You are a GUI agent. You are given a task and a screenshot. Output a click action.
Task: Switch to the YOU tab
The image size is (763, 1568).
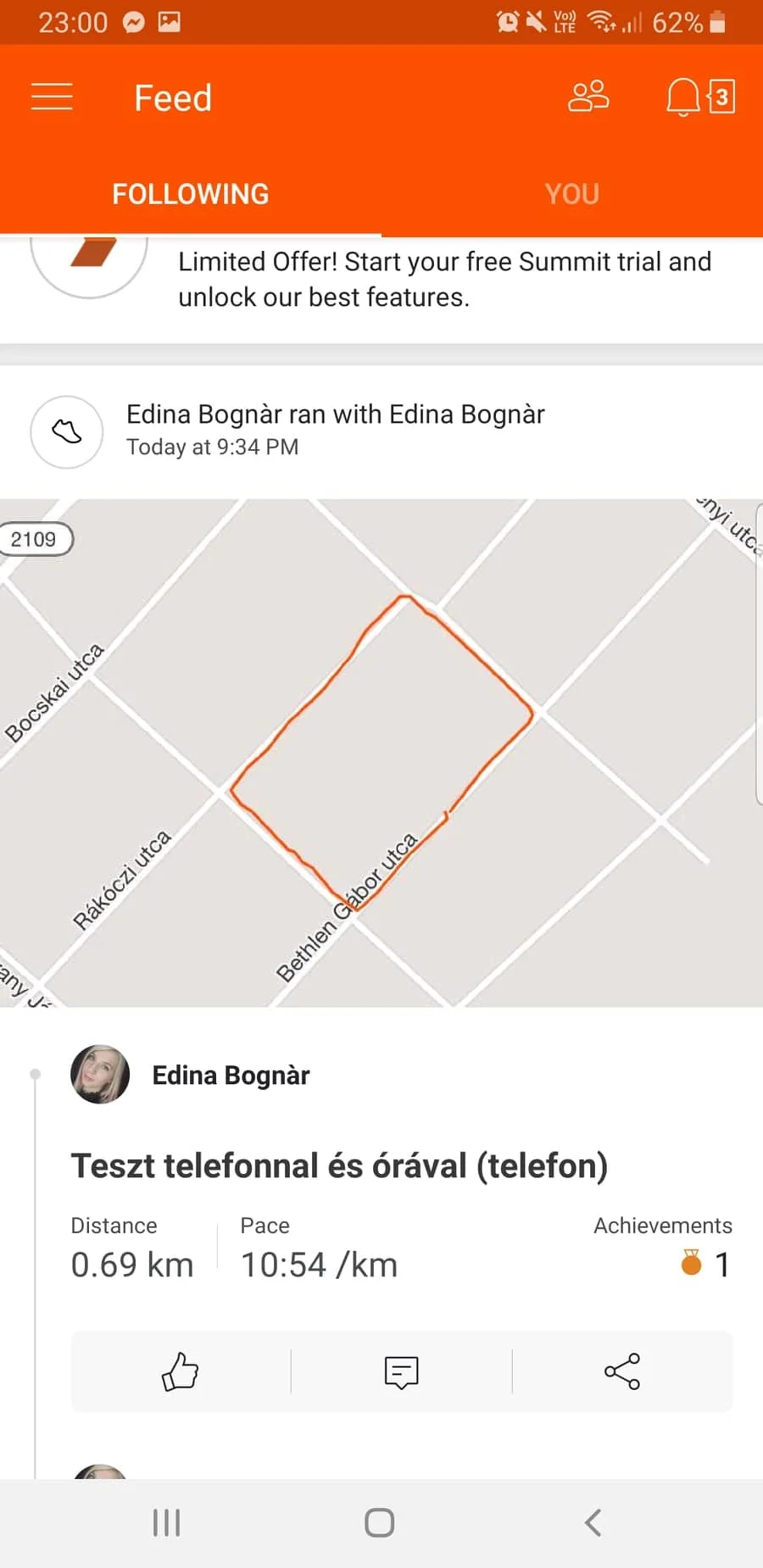click(x=571, y=194)
